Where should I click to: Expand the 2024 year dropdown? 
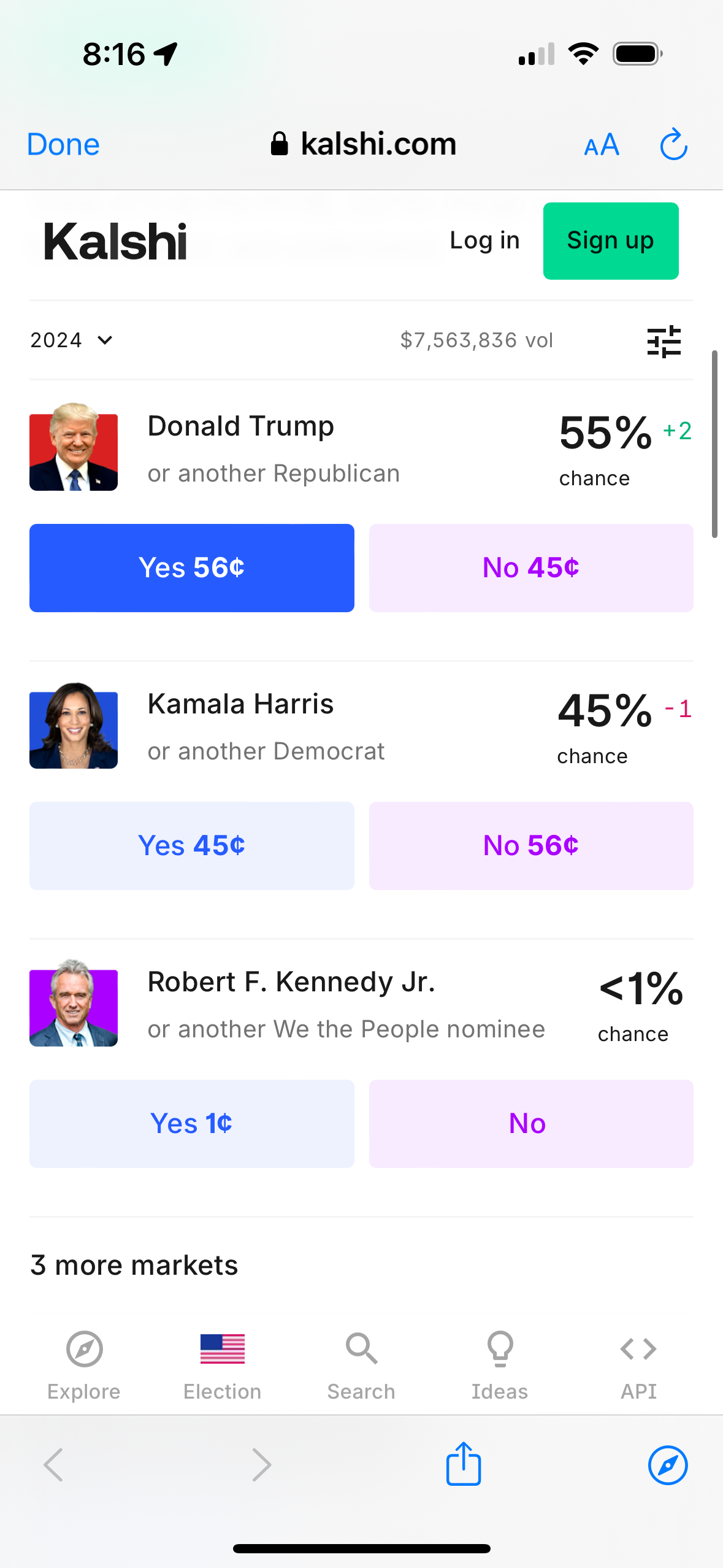click(x=72, y=340)
